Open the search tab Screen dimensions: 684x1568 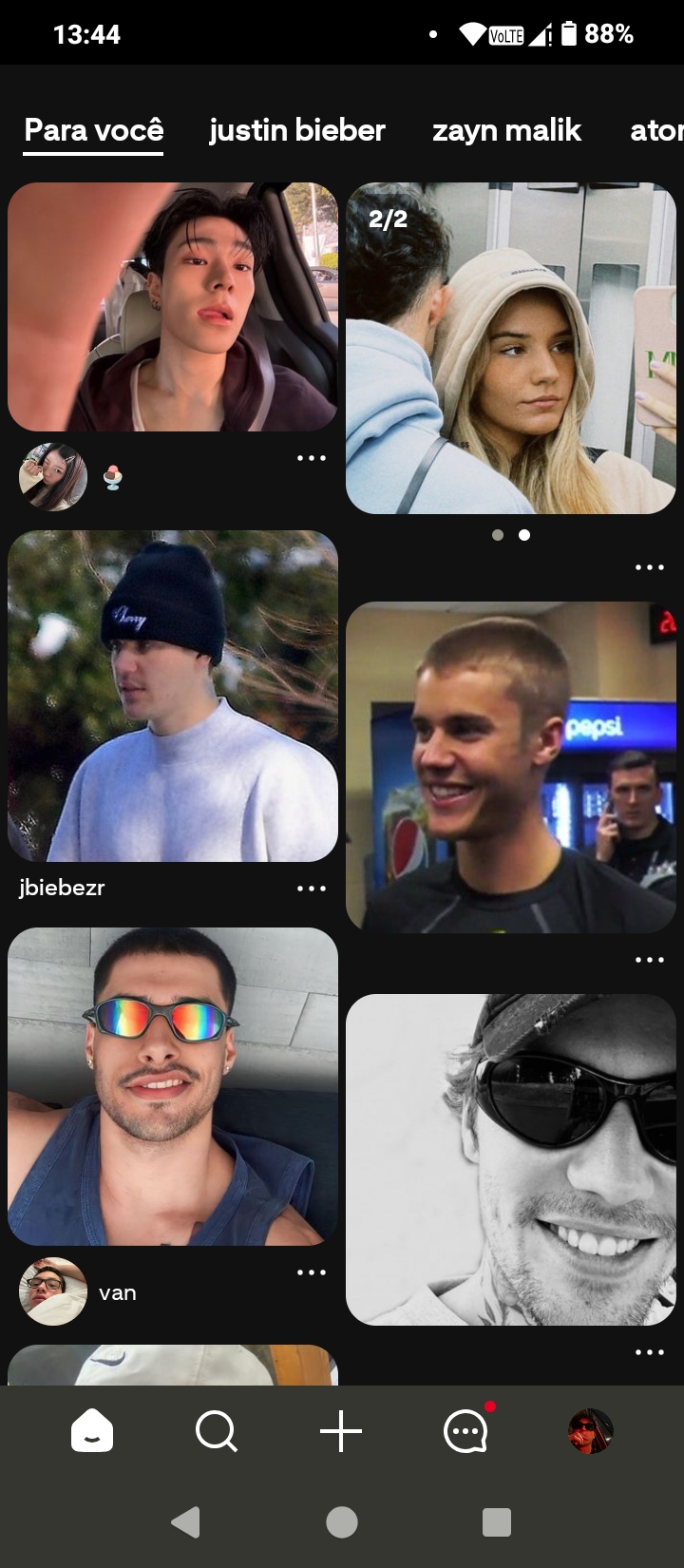coord(217,1430)
